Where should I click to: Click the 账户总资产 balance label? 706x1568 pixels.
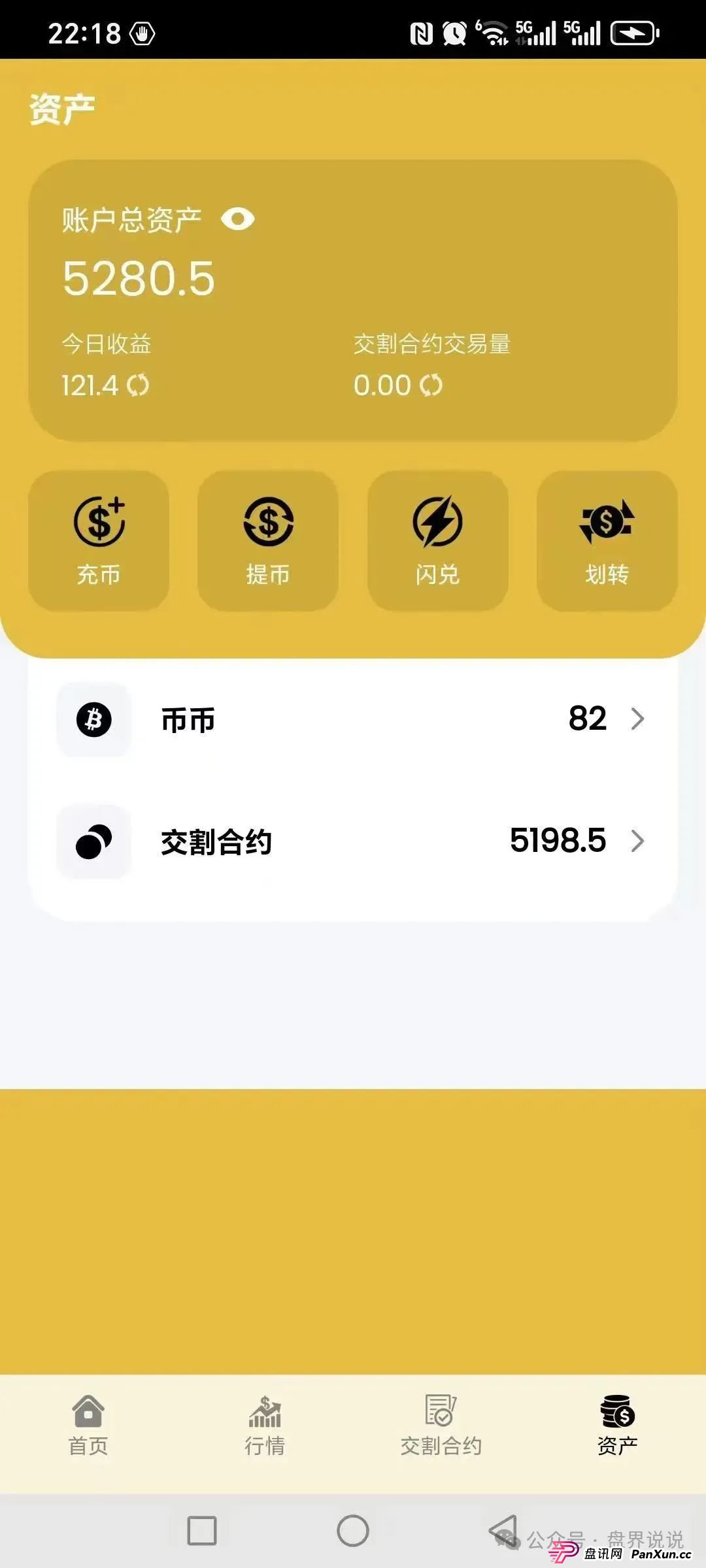[x=132, y=220]
